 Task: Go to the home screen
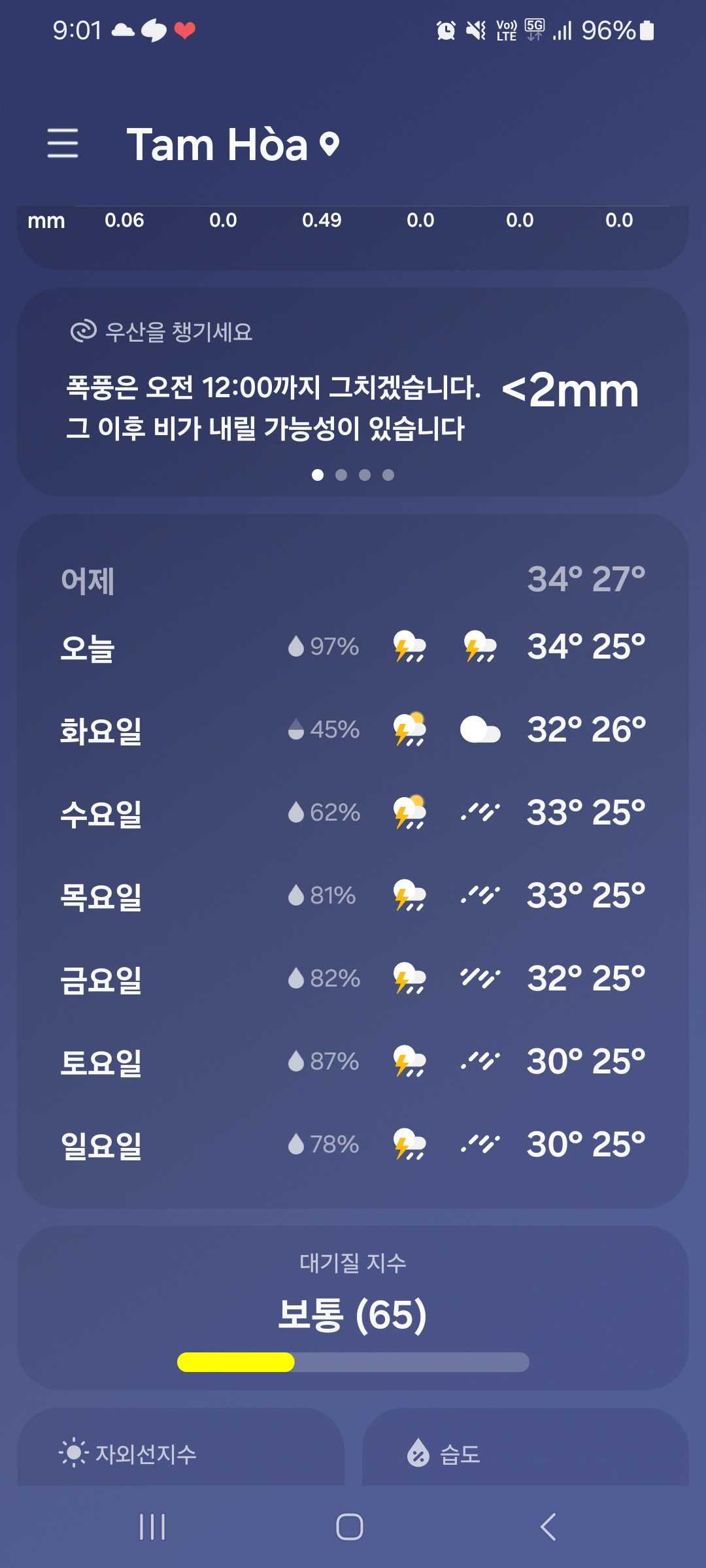point(350,1527)
